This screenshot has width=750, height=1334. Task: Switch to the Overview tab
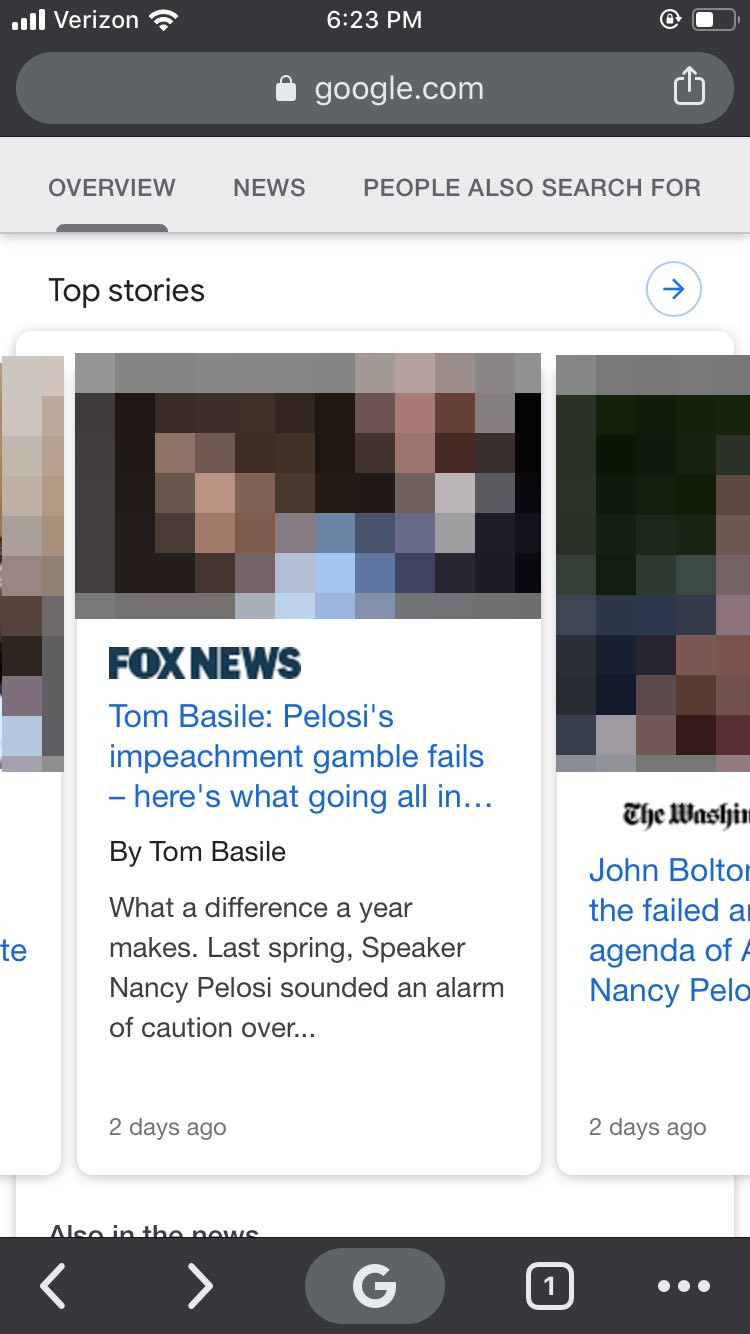[x=111, y=188]
